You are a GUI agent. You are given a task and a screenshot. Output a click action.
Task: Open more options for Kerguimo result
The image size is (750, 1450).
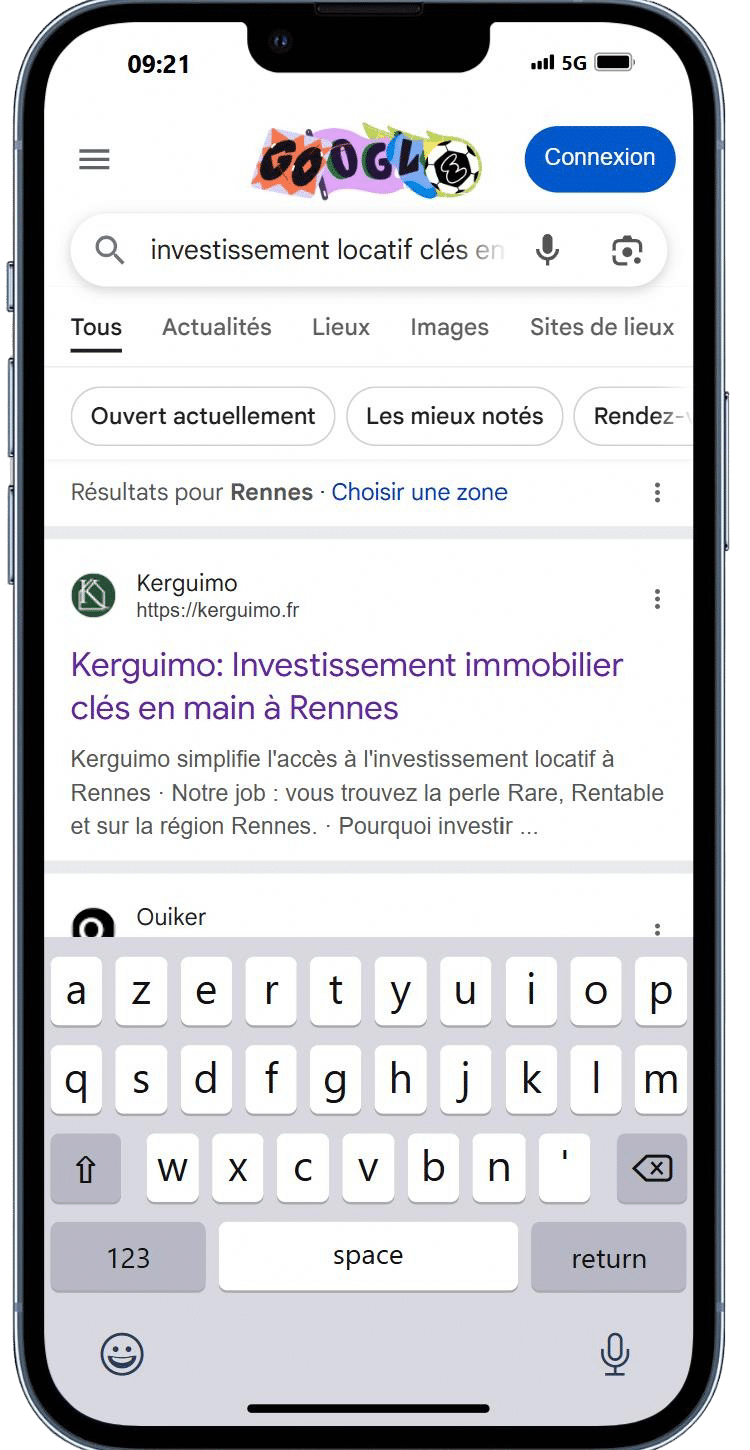click(x=657, y=599)
